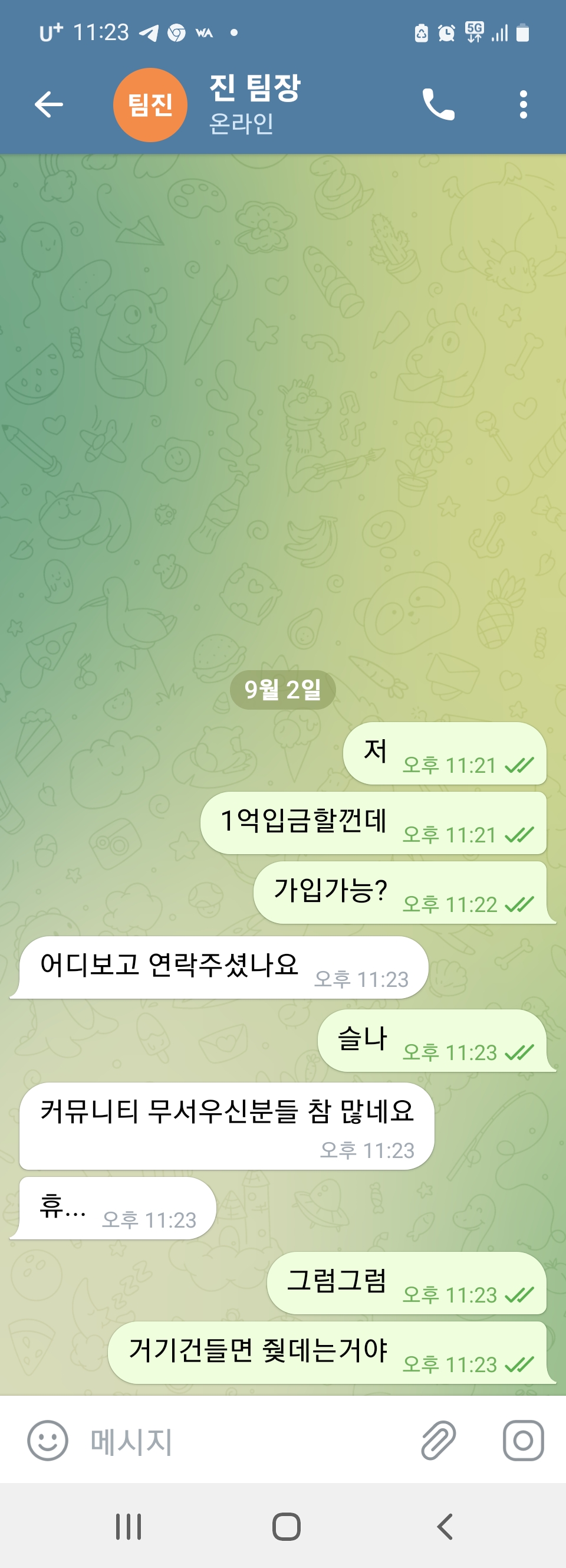Viewport: 566px width, 1568px height.
Task: Open 진 팀장 name in the header
Action: (x=255, y=88)
